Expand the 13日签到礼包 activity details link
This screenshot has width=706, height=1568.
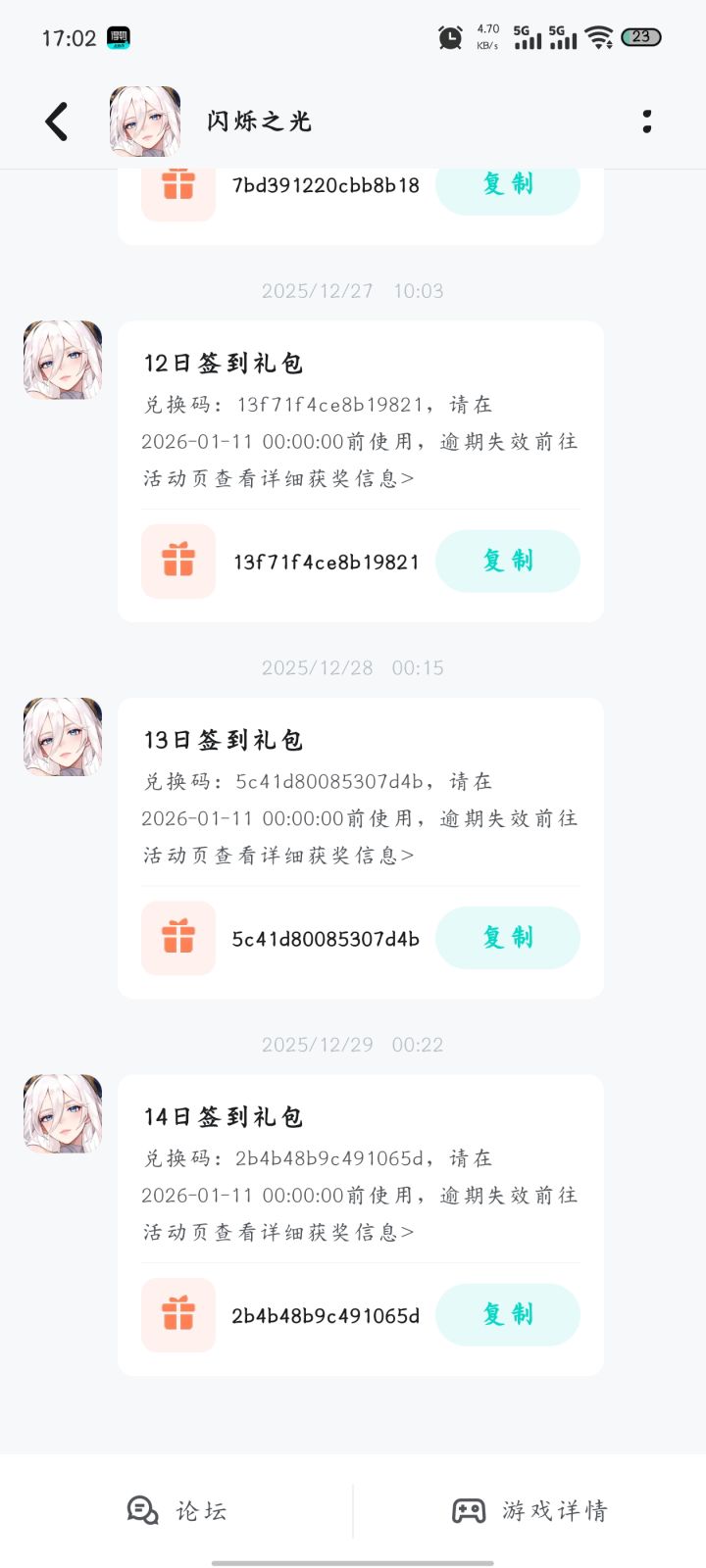277,855
